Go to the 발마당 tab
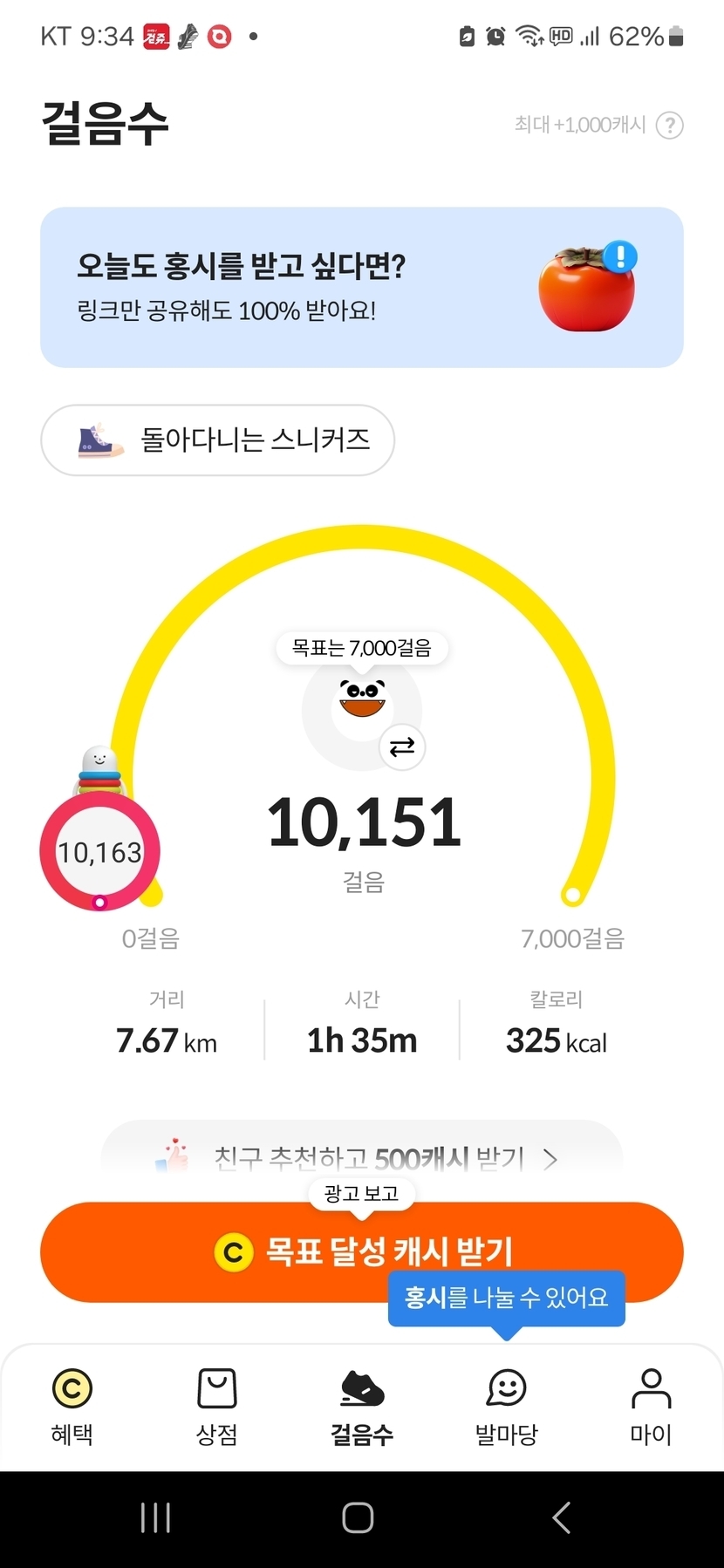This screenshot has width=724, height=1568. coord(506,1407)
